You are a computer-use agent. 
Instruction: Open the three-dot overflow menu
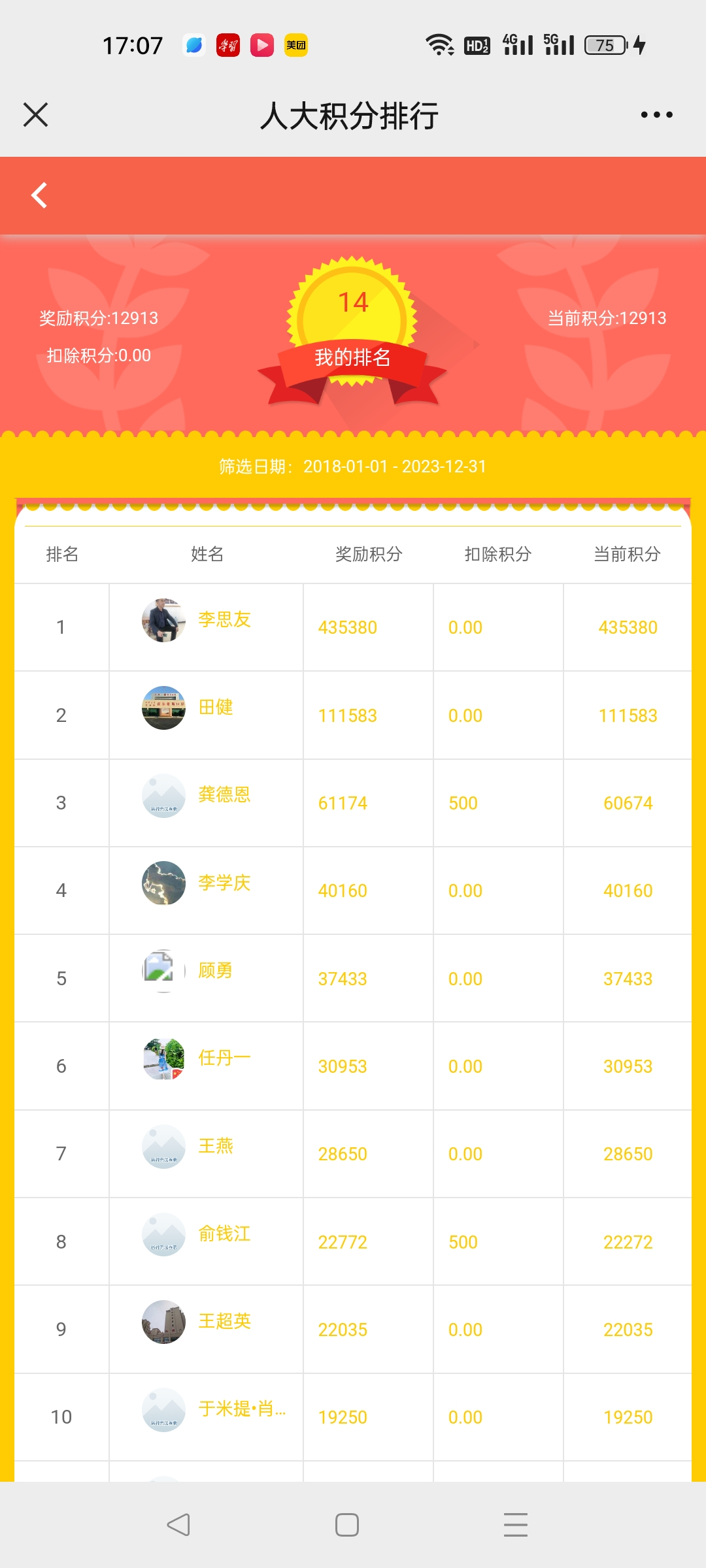coord(656,115)
